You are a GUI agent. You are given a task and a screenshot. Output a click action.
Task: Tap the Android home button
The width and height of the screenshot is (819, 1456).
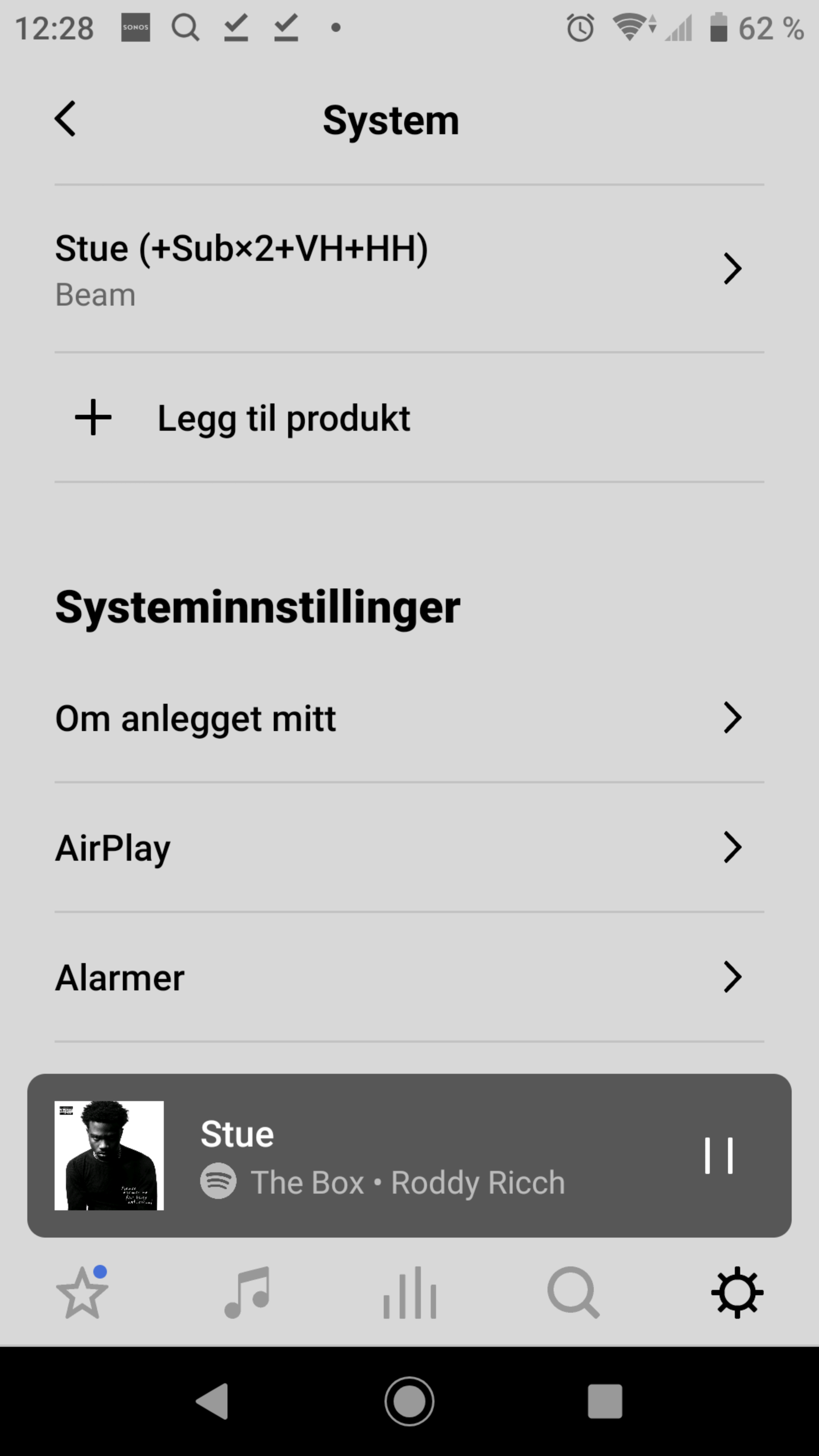(409, 1401)
